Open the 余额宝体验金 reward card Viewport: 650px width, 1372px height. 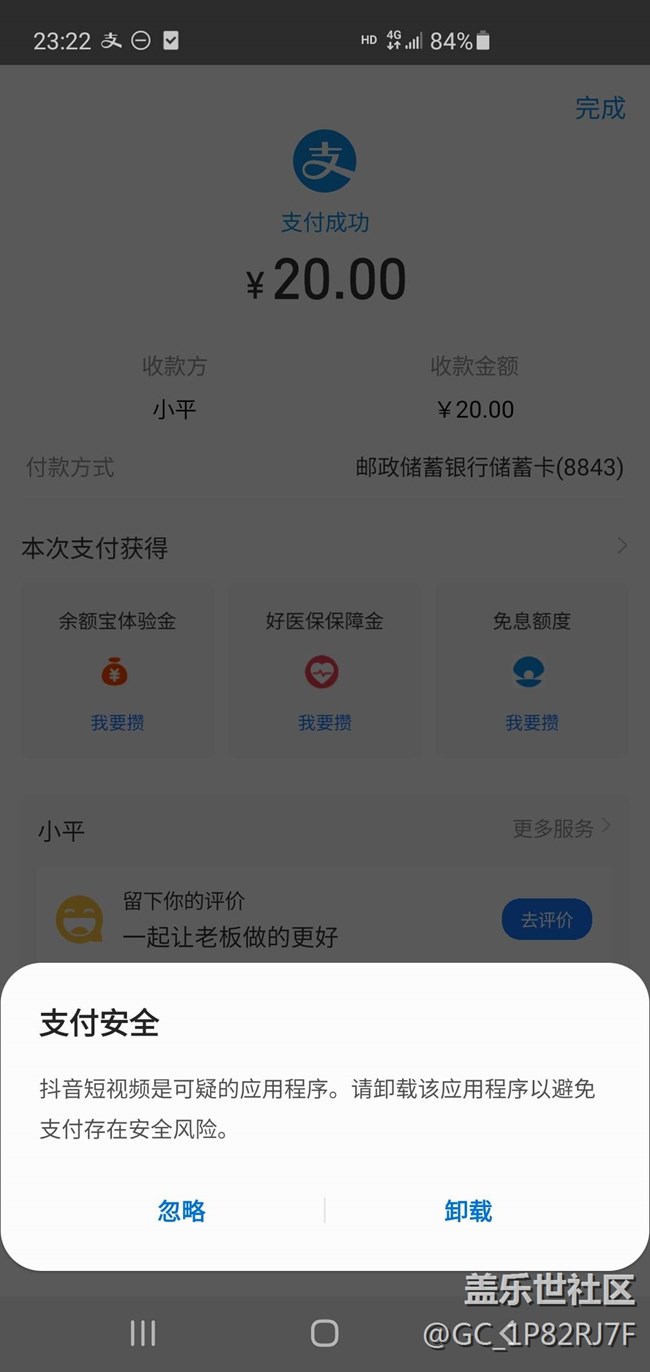117,668
